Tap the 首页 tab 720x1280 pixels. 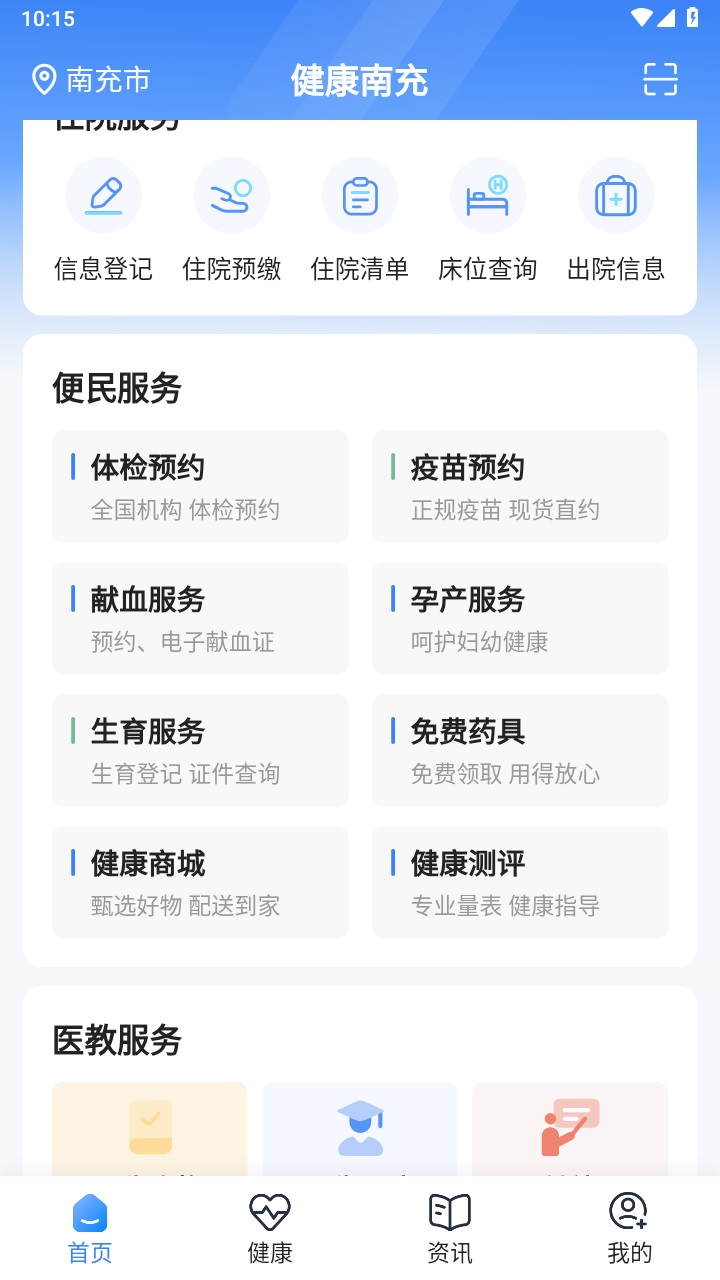90,1228
